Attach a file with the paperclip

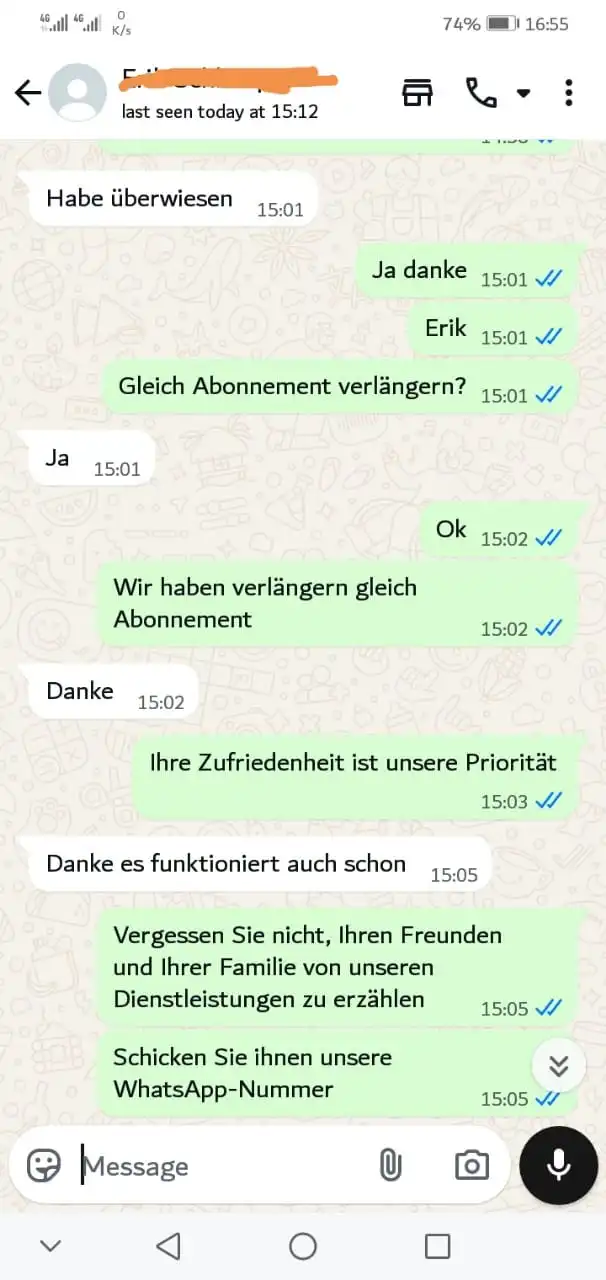[x=390, y=1165]
